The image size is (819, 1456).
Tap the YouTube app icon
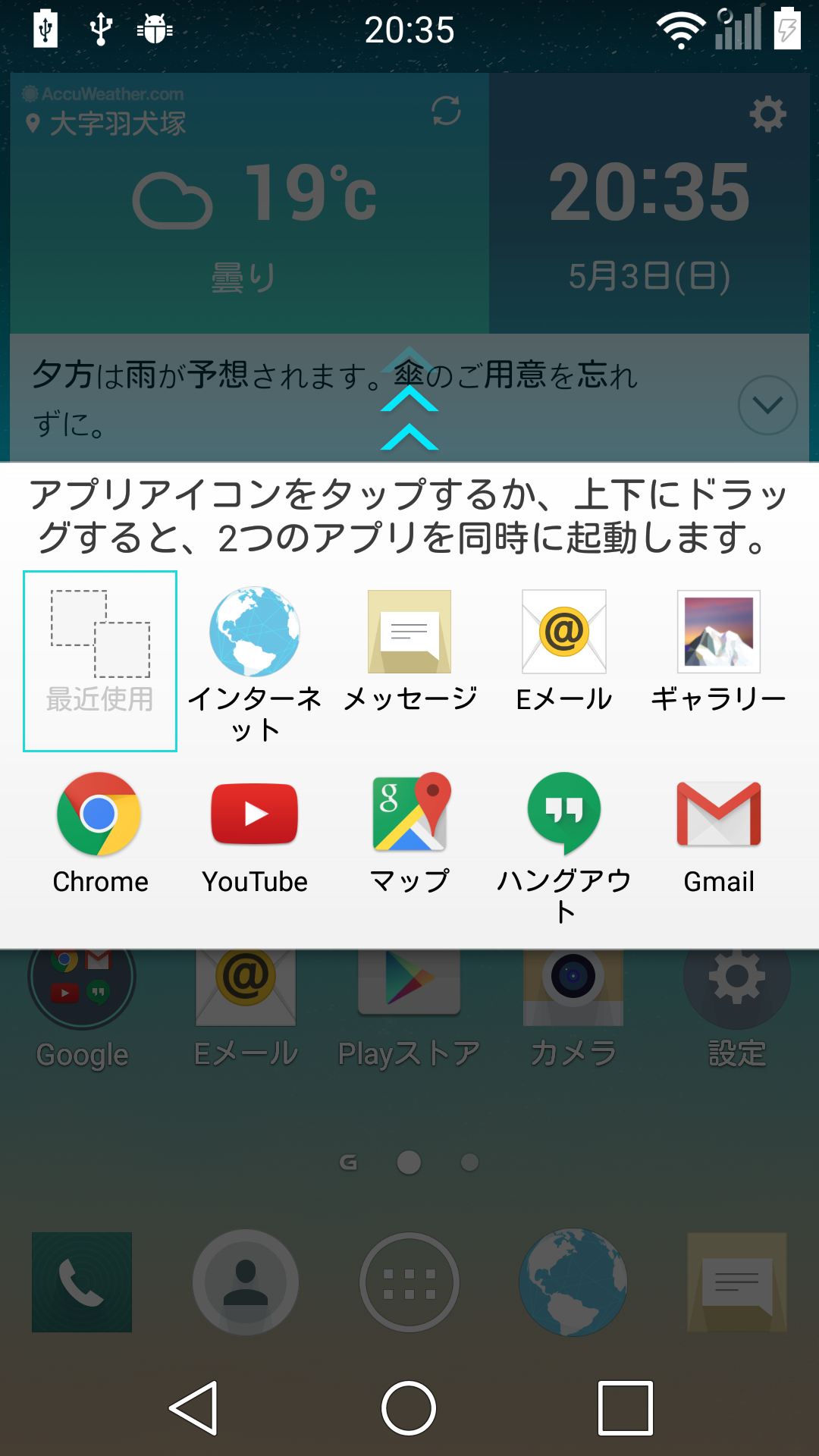pyautogui.click(x=255, y=833)
